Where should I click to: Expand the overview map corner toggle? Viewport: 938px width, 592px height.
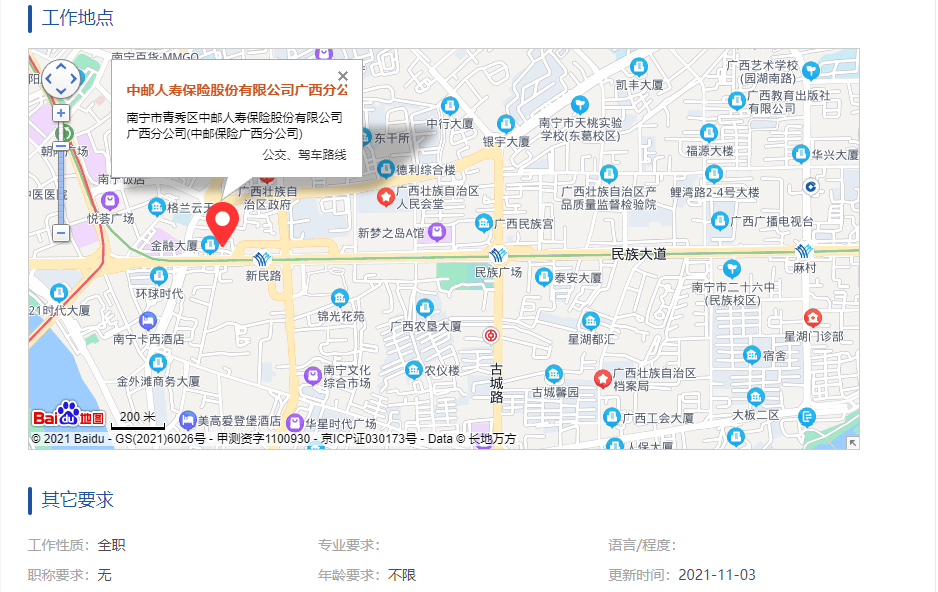pos(852,442)
